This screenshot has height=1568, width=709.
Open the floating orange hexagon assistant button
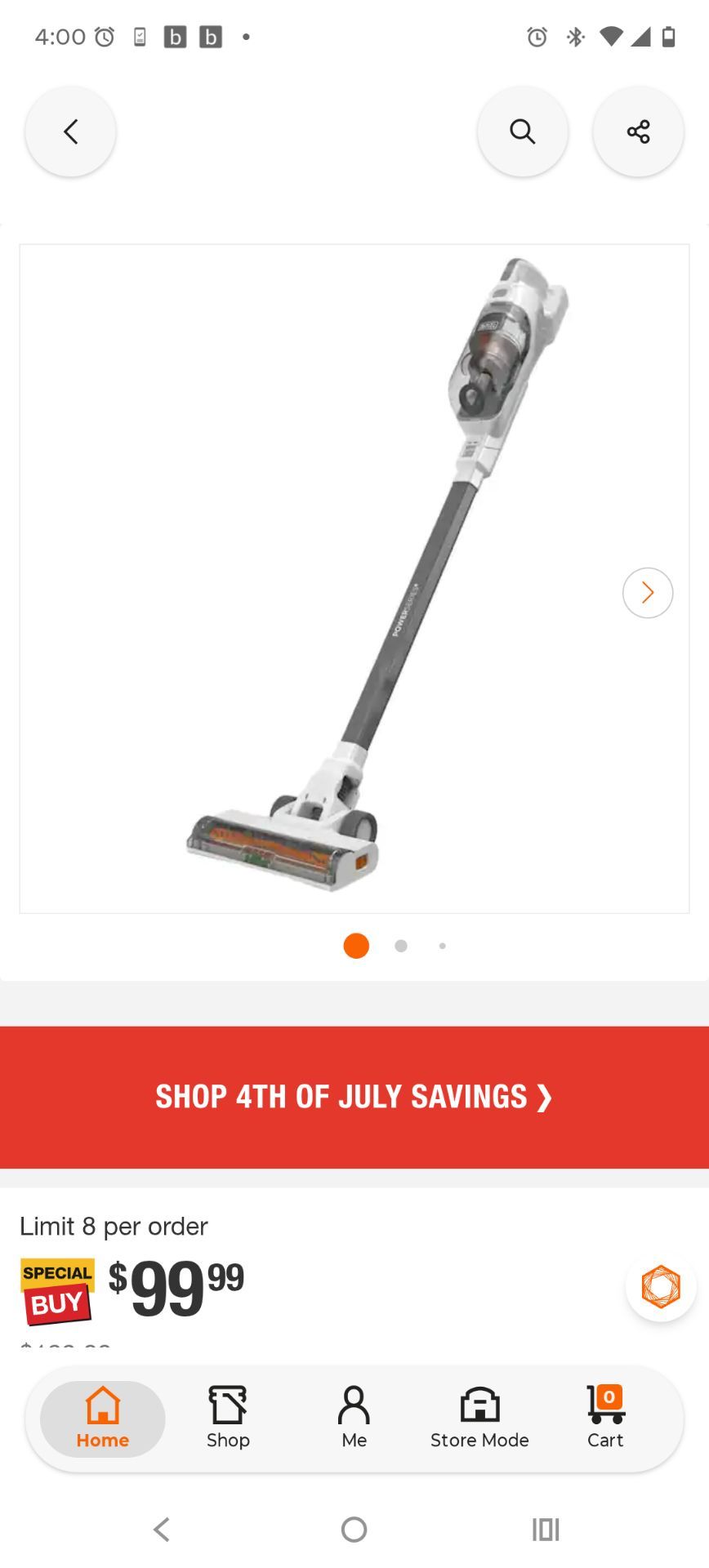661,1286
